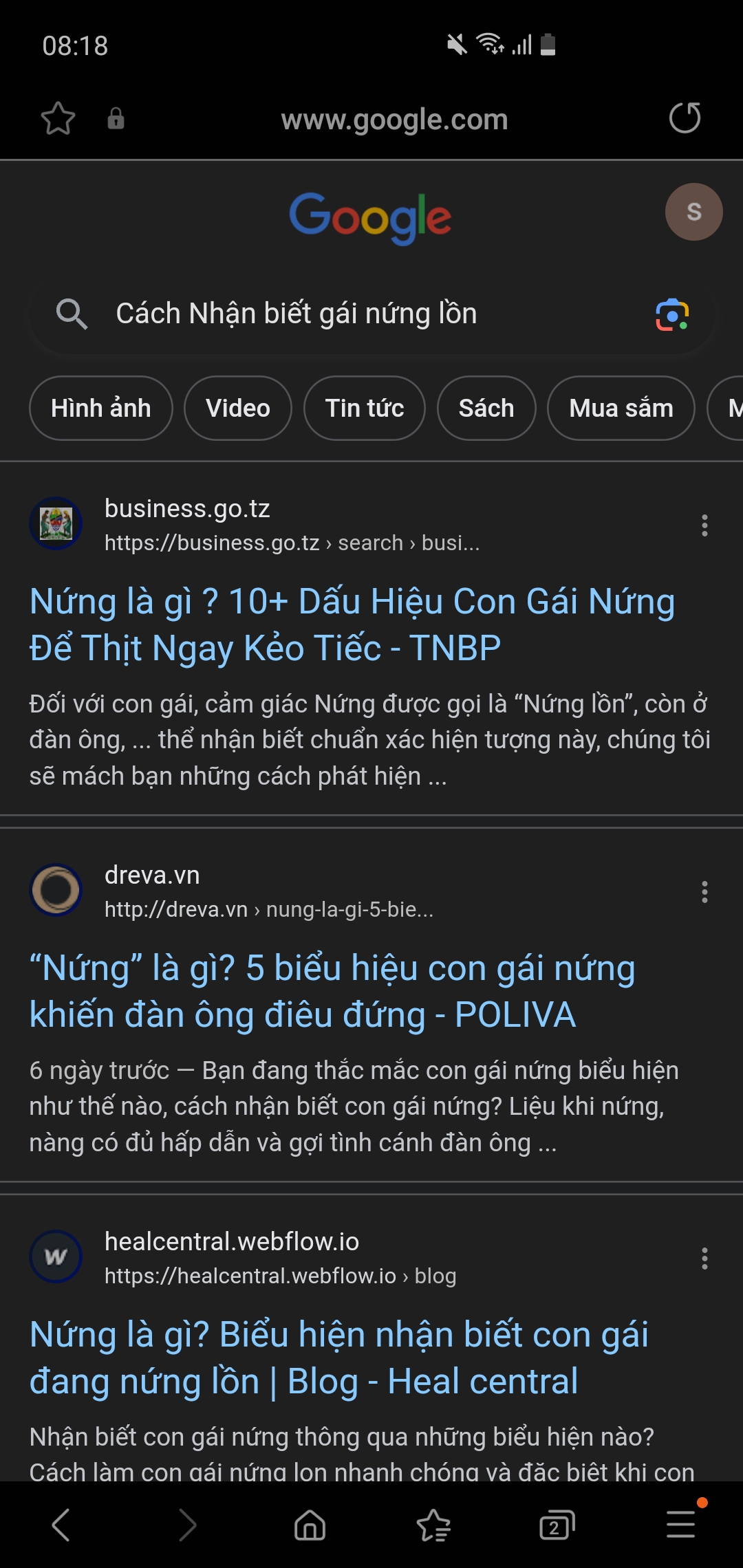Switch to Mua sắm results
The image size is (743, 1568).
tap(621, 408)
